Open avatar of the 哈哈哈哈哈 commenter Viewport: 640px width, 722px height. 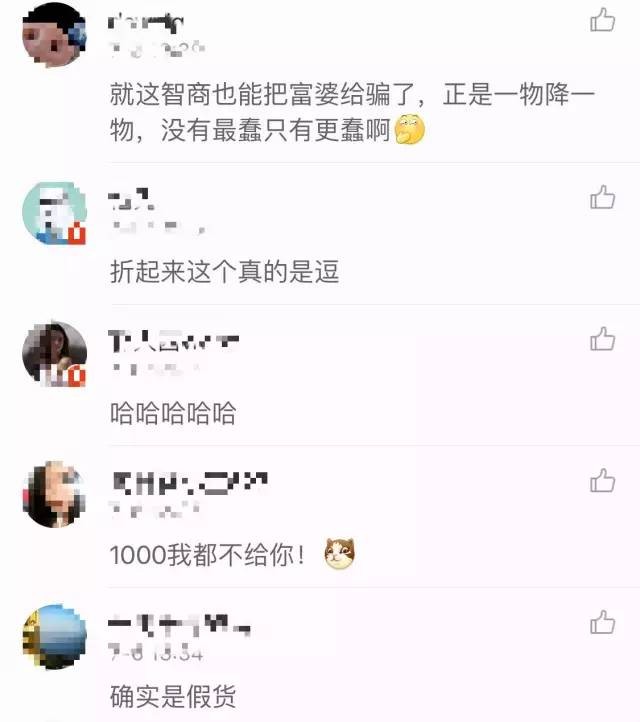click(54, 353)
